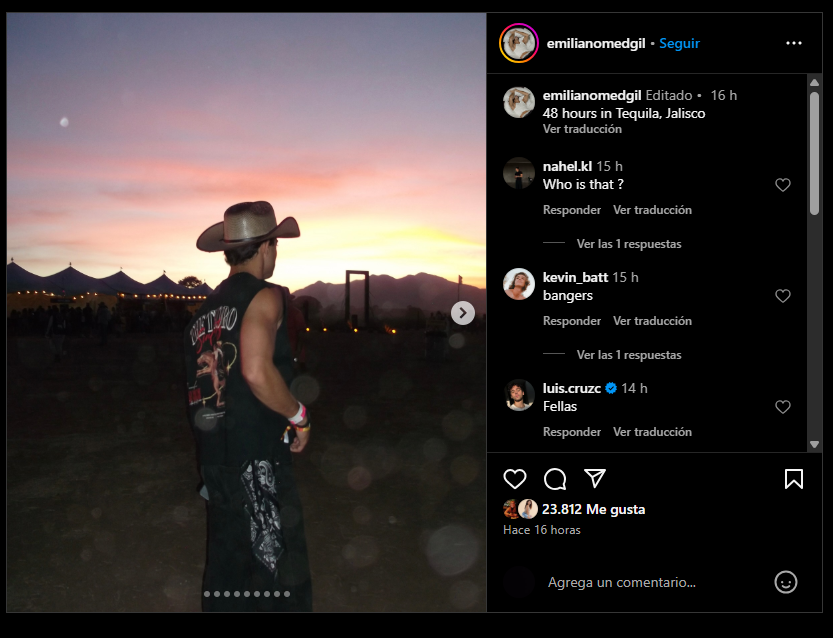
Task: Like luis.cruzc's comment 'Fellas'
Action: 783,407
